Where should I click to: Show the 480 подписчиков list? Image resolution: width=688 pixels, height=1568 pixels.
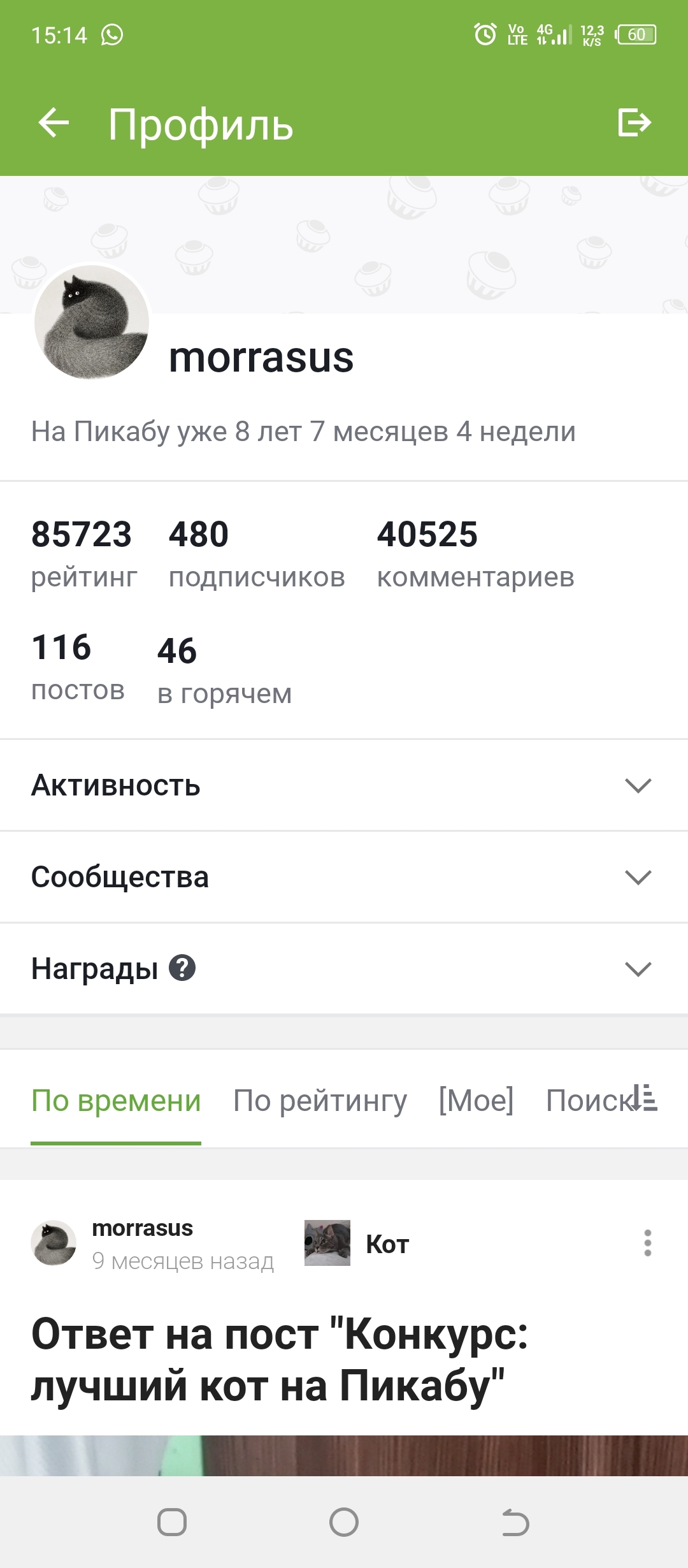(256, 553)
